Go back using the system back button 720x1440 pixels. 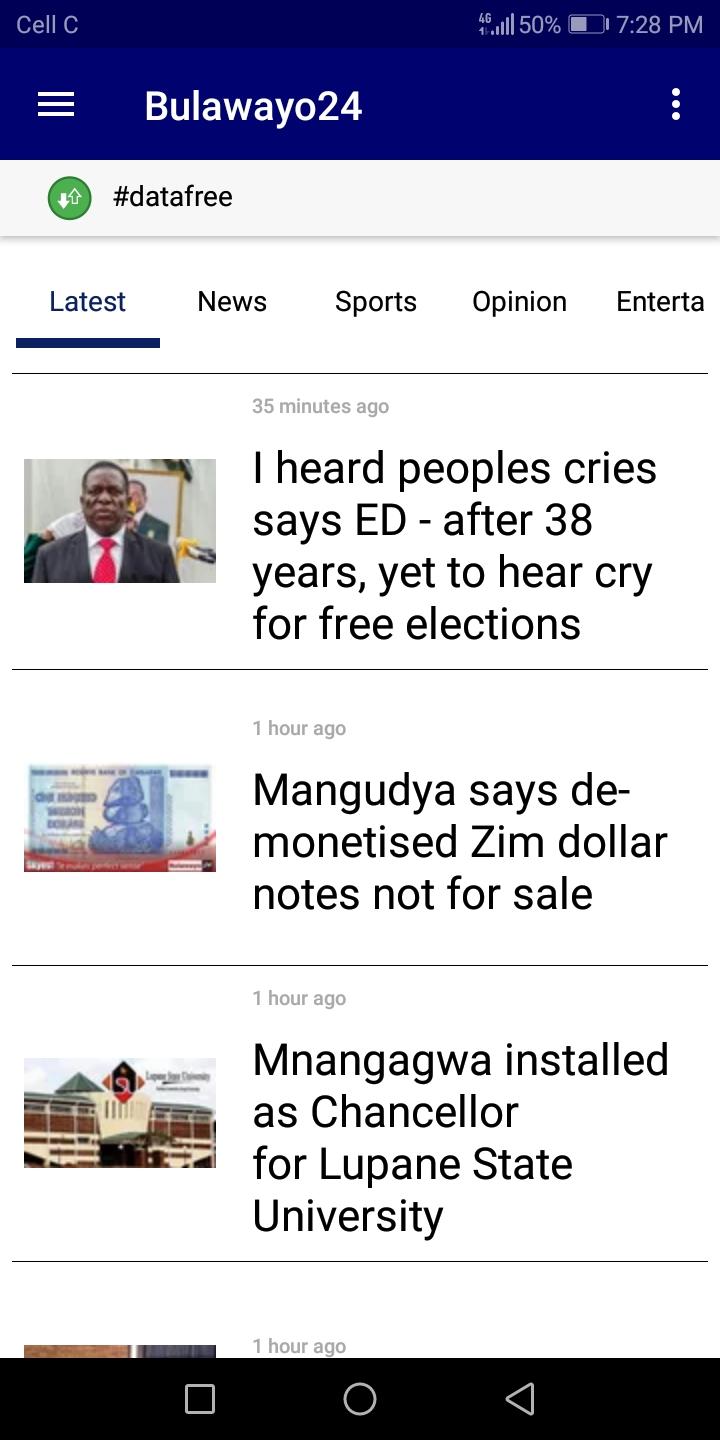[x=520, y=1399]
